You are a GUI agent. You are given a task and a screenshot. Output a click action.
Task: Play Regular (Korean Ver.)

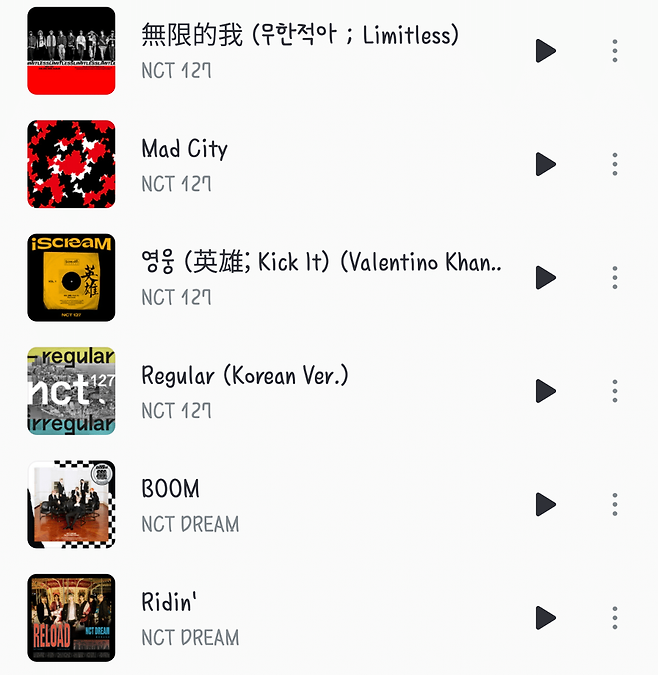tap(545, 391)
